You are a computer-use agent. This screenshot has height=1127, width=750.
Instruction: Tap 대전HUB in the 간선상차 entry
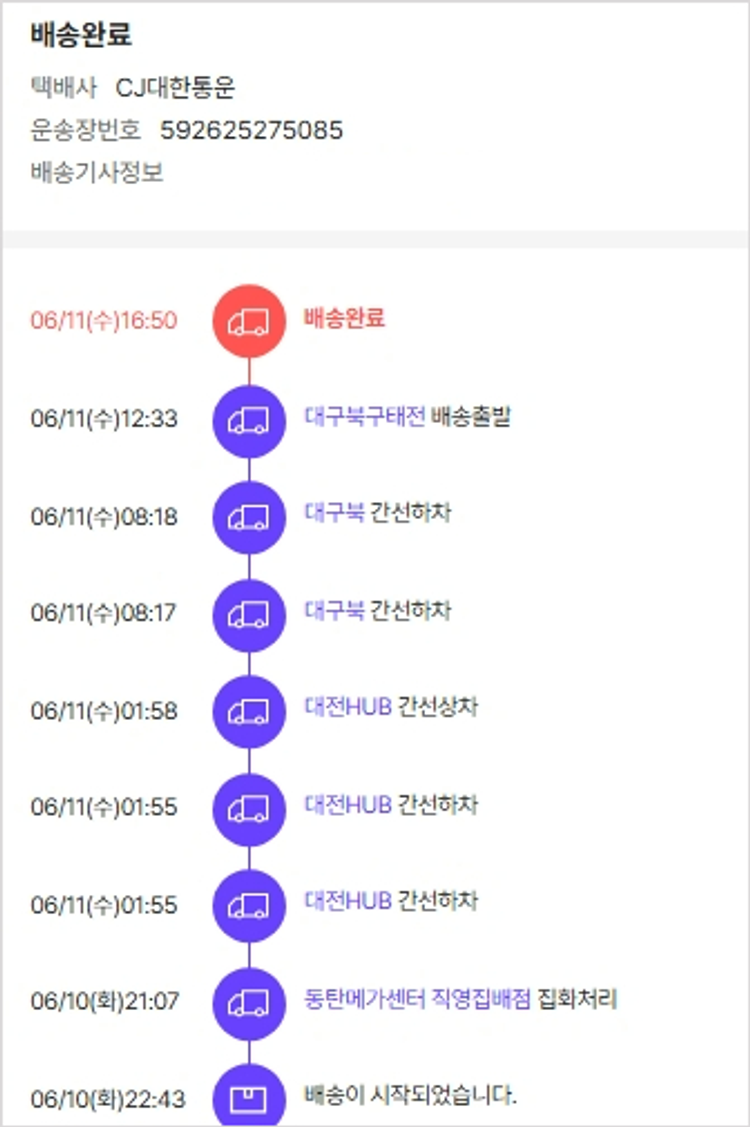tap(347, 707)
